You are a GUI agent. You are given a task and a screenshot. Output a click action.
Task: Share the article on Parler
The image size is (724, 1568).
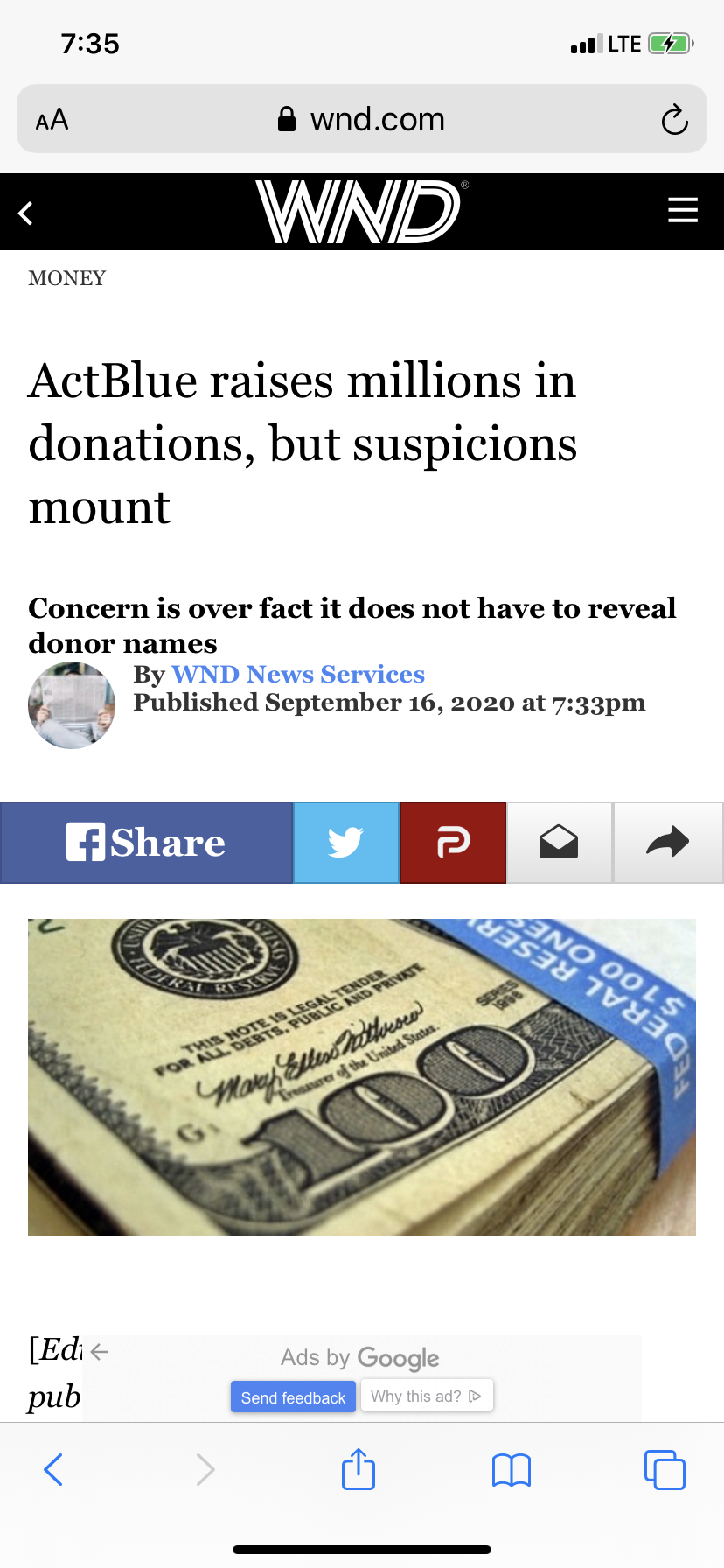(453, 843)
